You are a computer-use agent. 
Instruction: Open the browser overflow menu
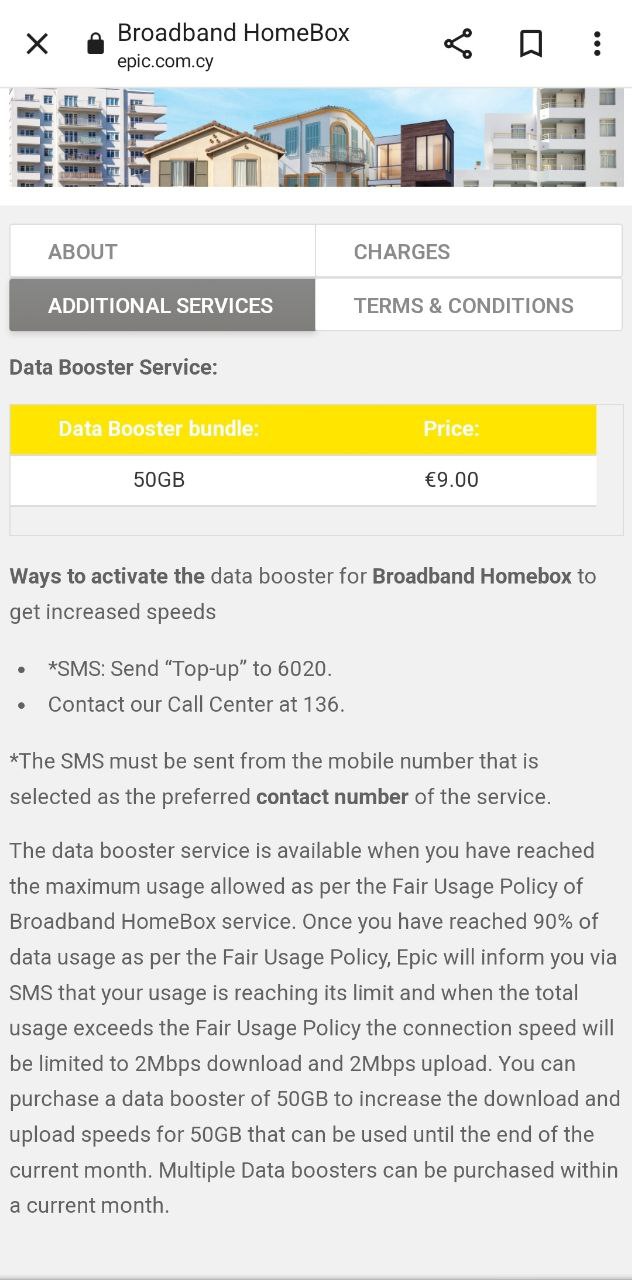coord(596,44)
